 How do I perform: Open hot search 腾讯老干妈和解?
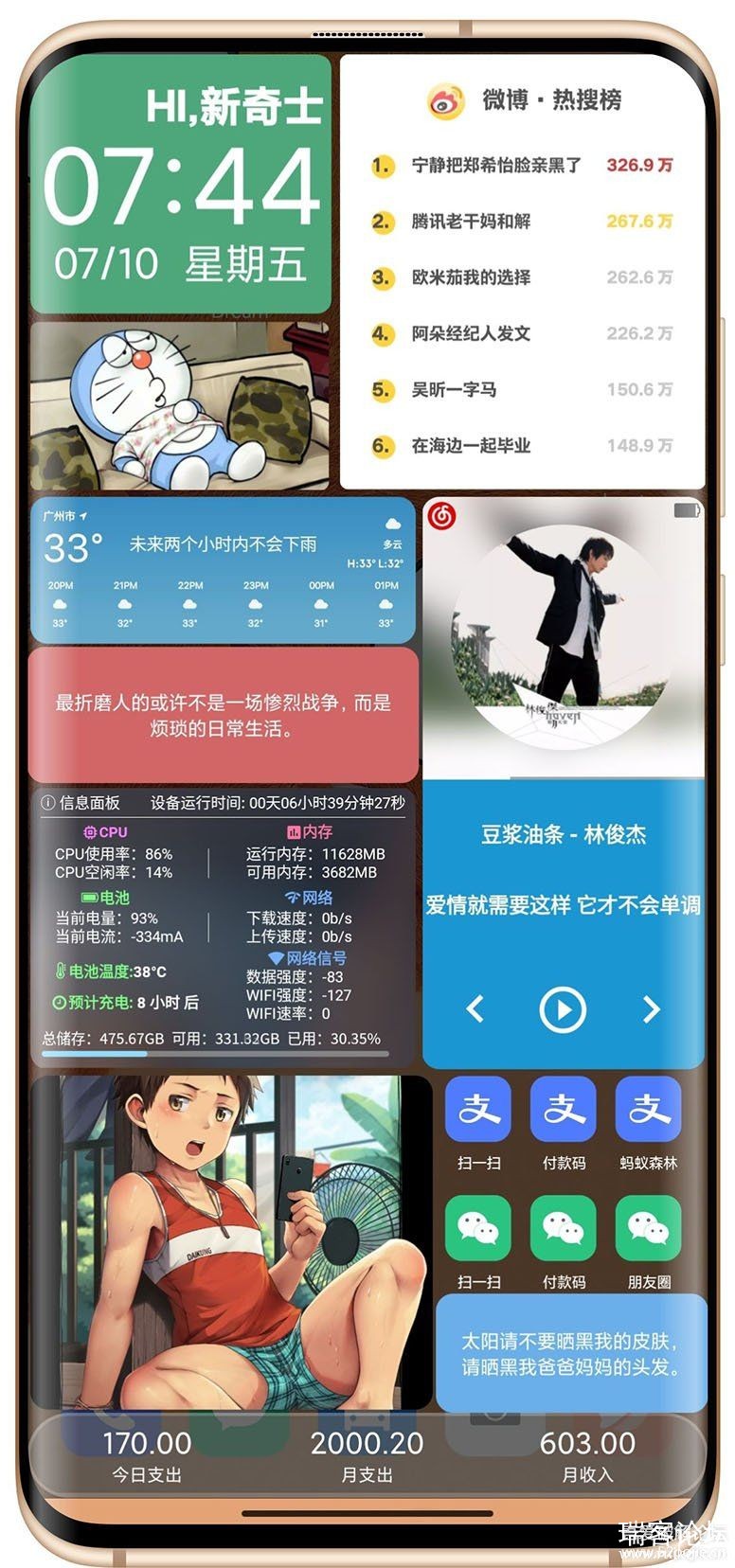tap(471, 222)
